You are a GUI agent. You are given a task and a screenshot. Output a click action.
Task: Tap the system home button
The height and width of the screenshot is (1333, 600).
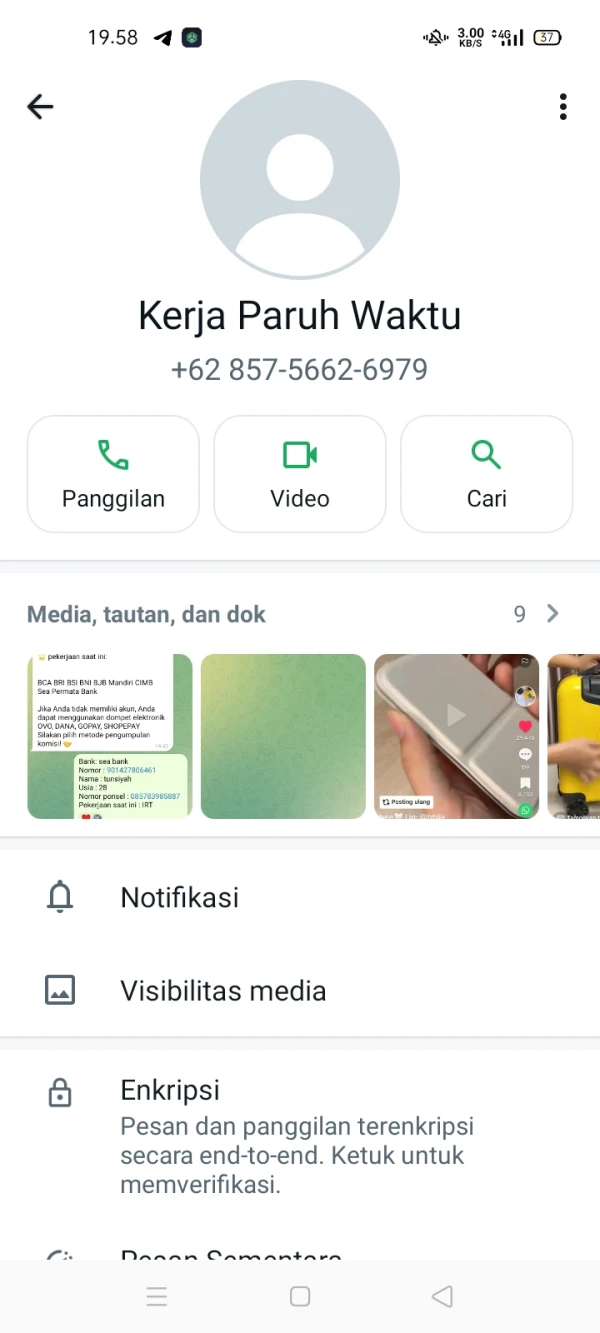tap(300, 1297)
